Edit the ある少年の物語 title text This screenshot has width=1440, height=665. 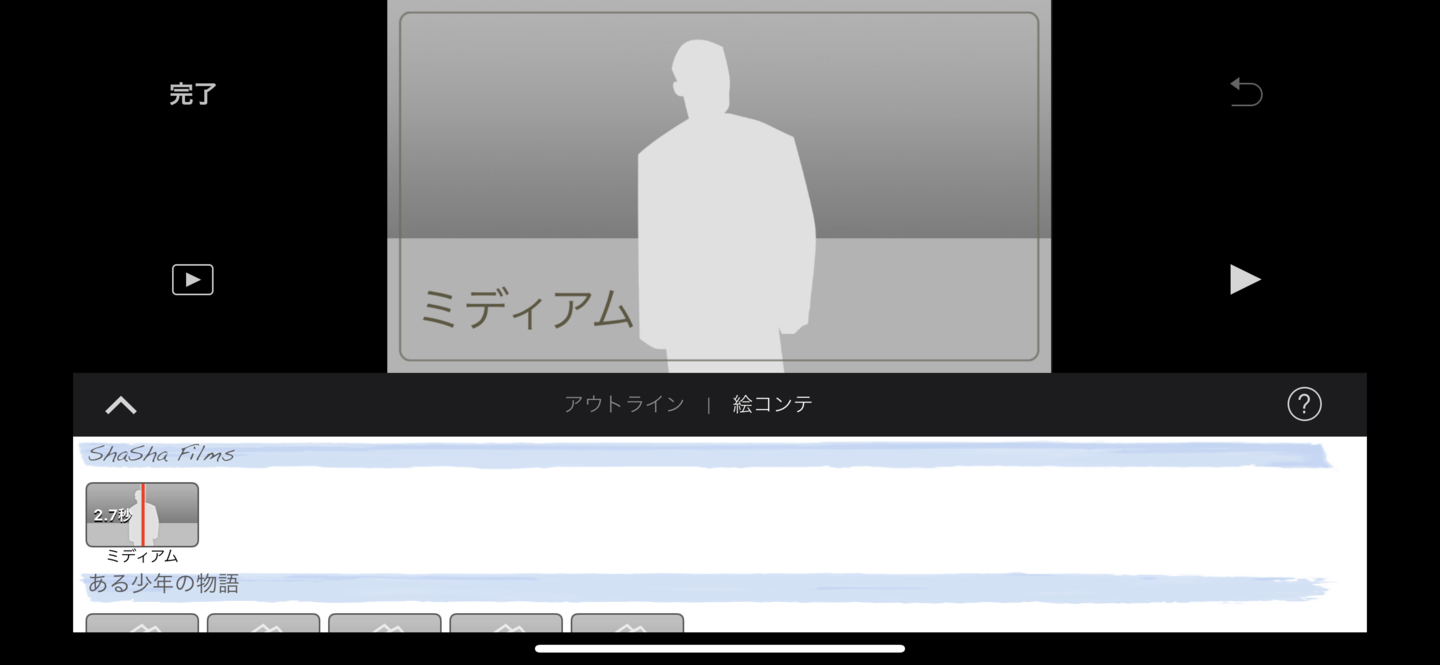[163, 583]
